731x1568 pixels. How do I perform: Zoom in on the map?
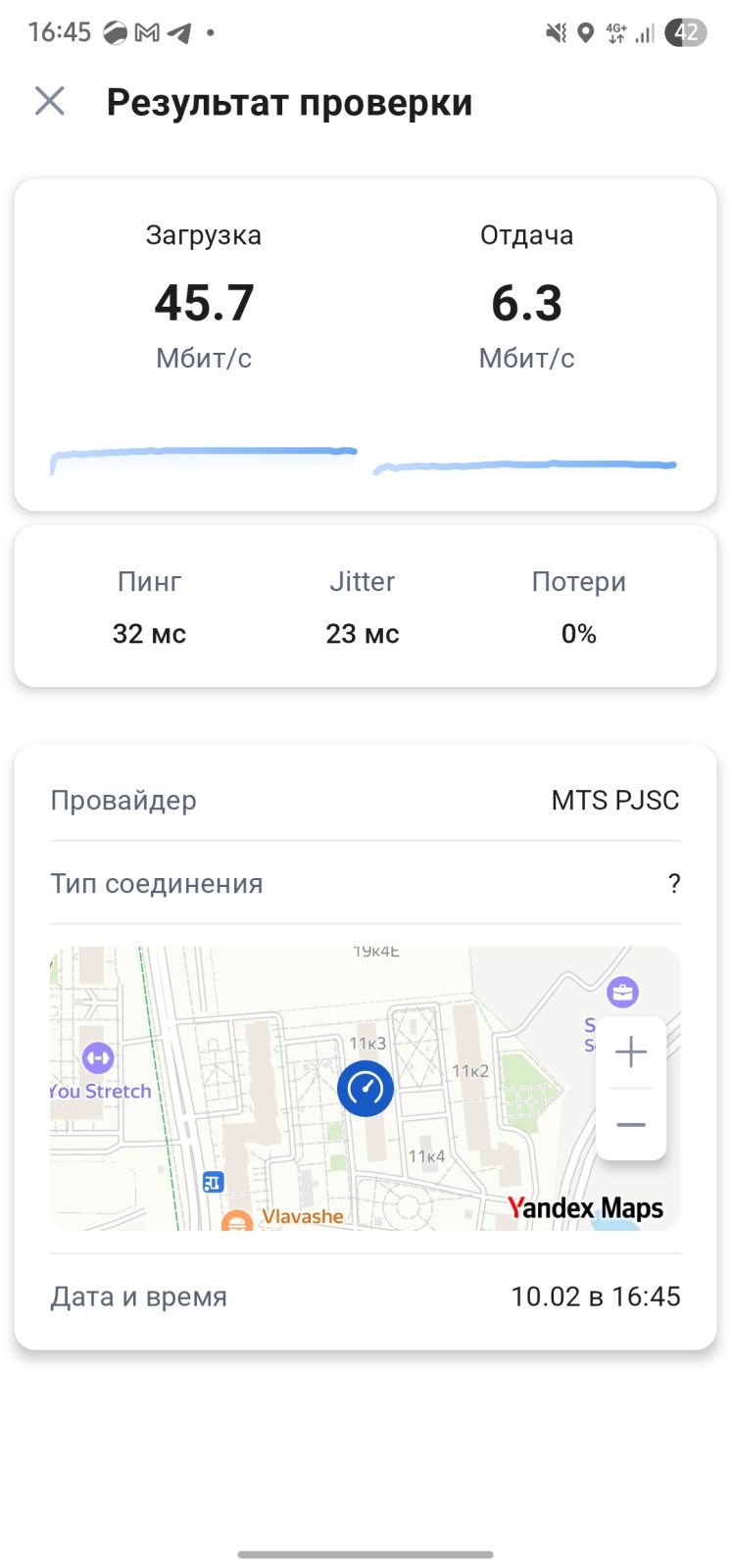click(631, 1053)
